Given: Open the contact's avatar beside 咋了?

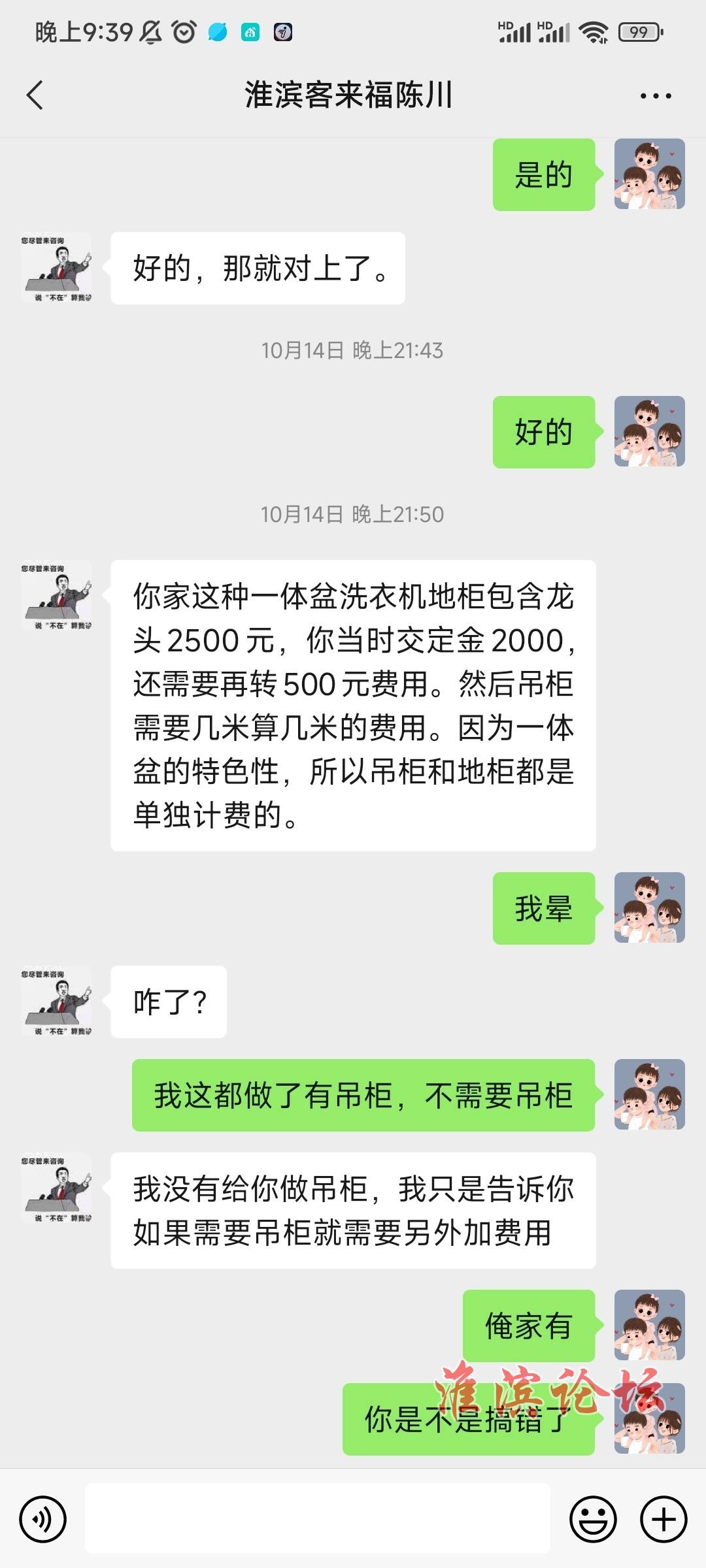Looking at the screenshot, I should pyautogui.click(x=56, y=1001).
